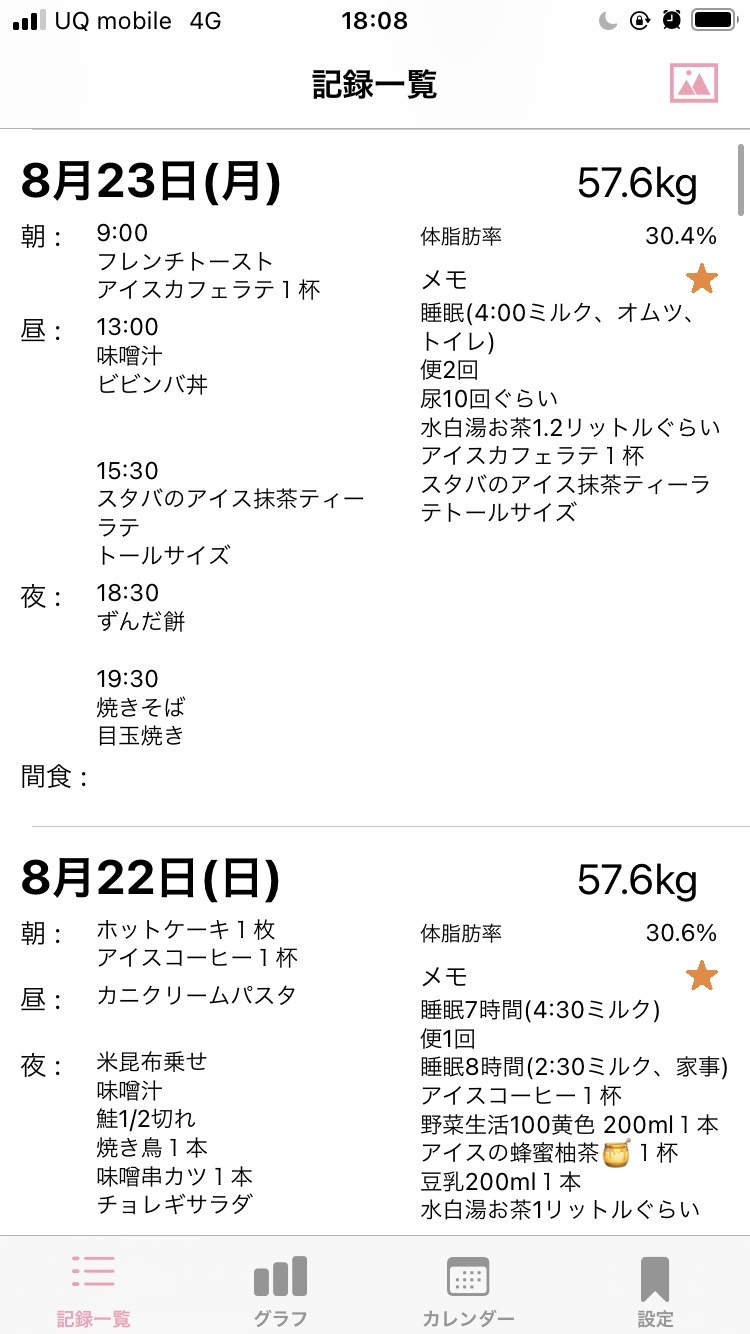
Task: Switch to the カレンダー tab
Action: coord(468,1290)
